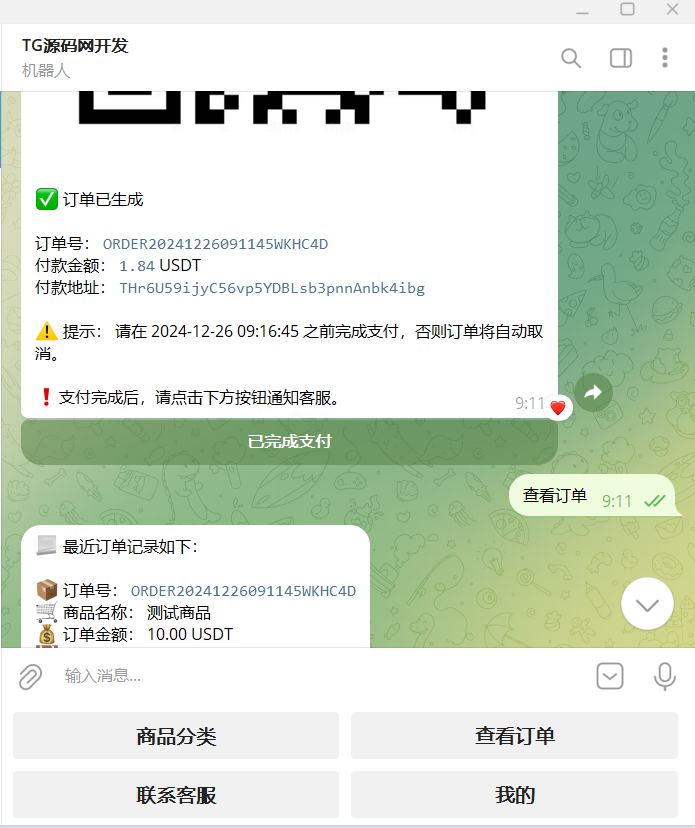Hide the bot keyboard panel

[x=610, y=676]
